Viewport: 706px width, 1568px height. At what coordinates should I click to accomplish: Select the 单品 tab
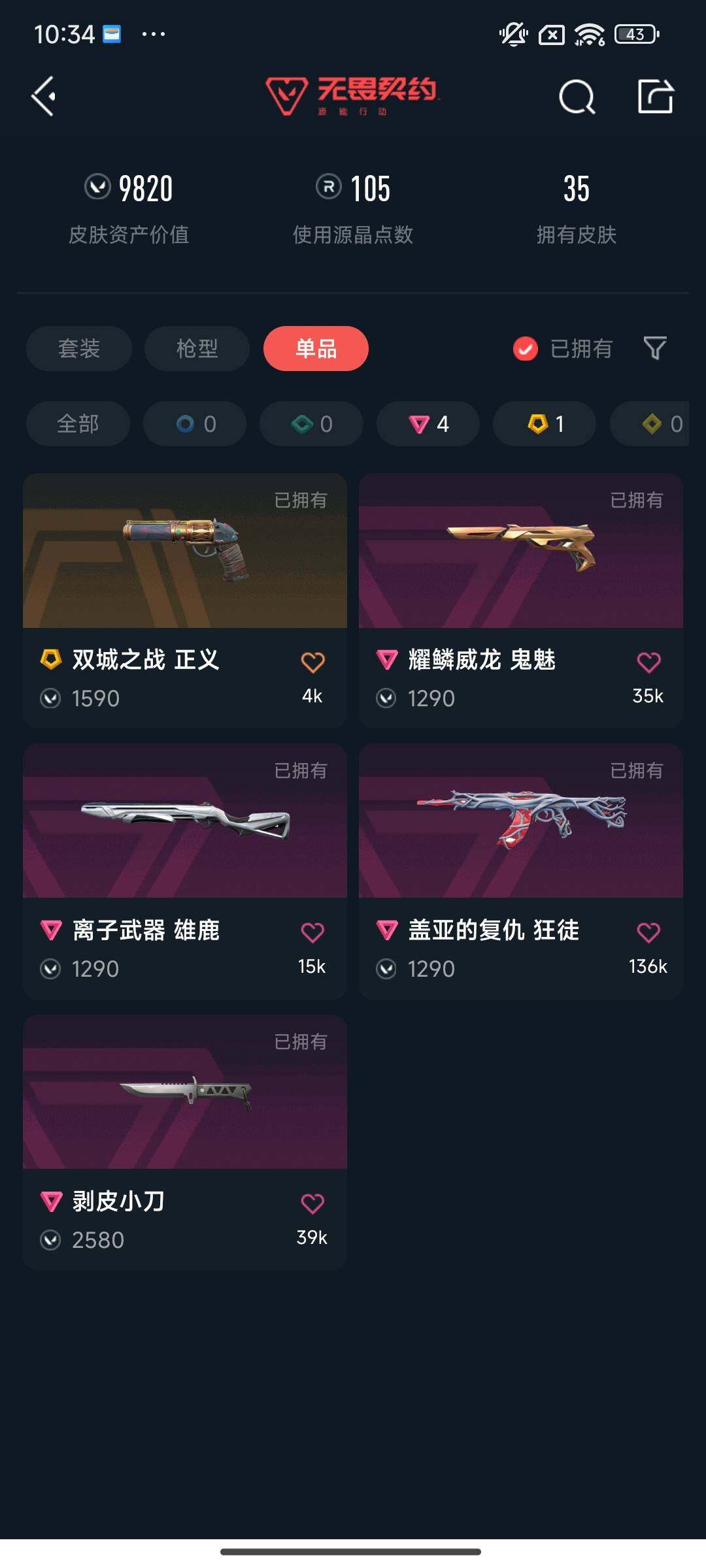[316, 349]
